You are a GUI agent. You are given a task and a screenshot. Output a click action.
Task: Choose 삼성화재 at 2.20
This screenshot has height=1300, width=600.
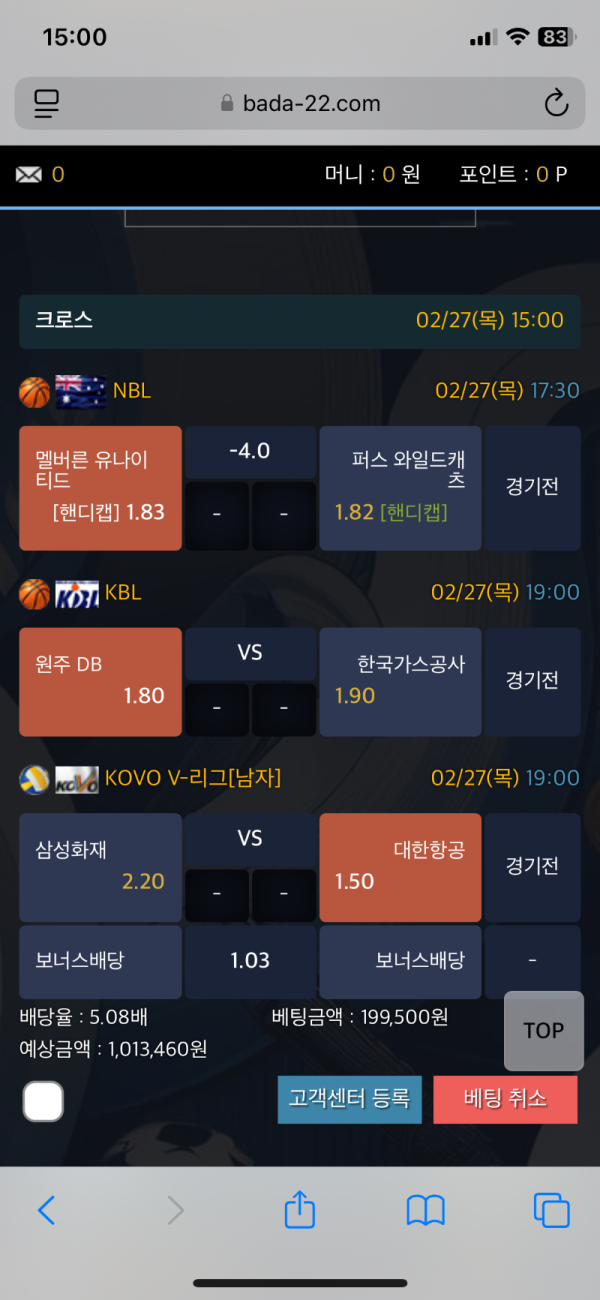100,866
